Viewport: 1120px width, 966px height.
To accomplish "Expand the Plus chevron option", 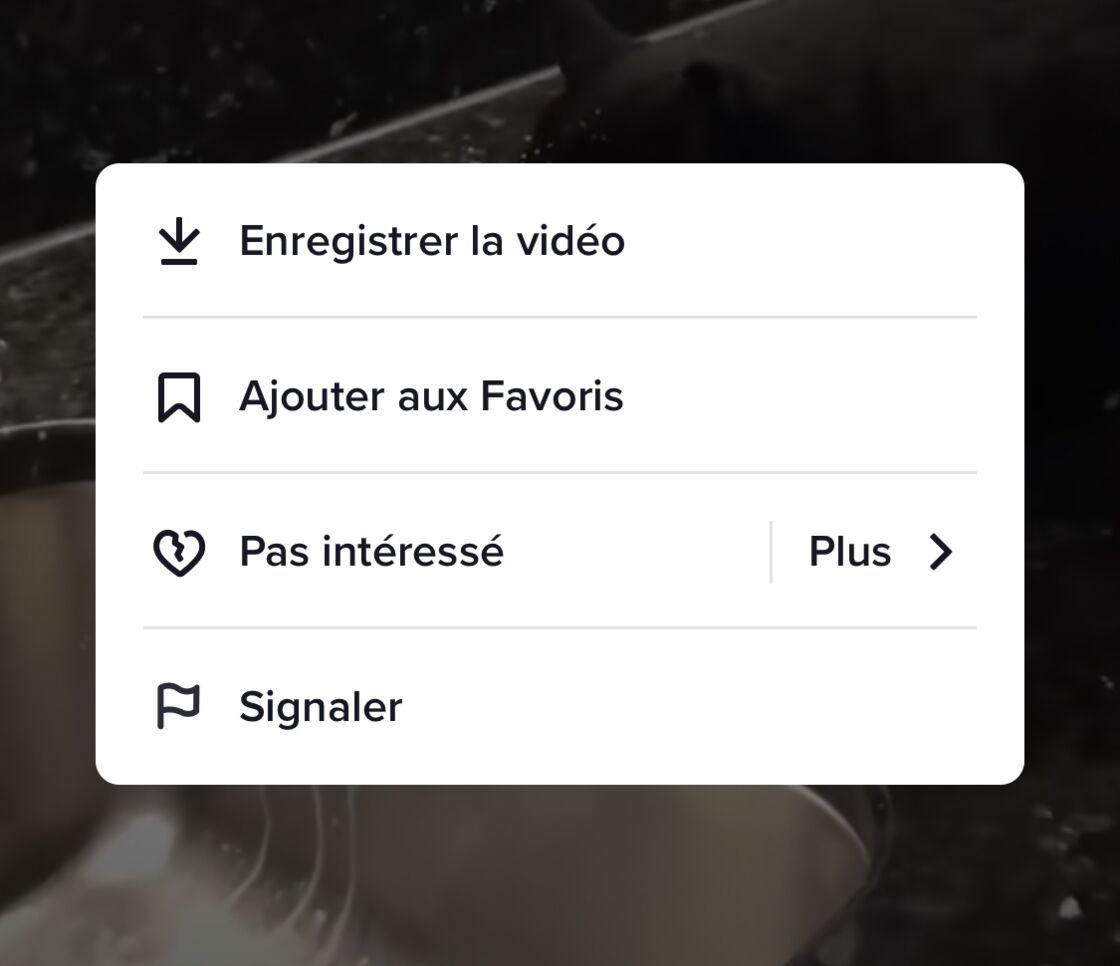I will coord(880,552).
